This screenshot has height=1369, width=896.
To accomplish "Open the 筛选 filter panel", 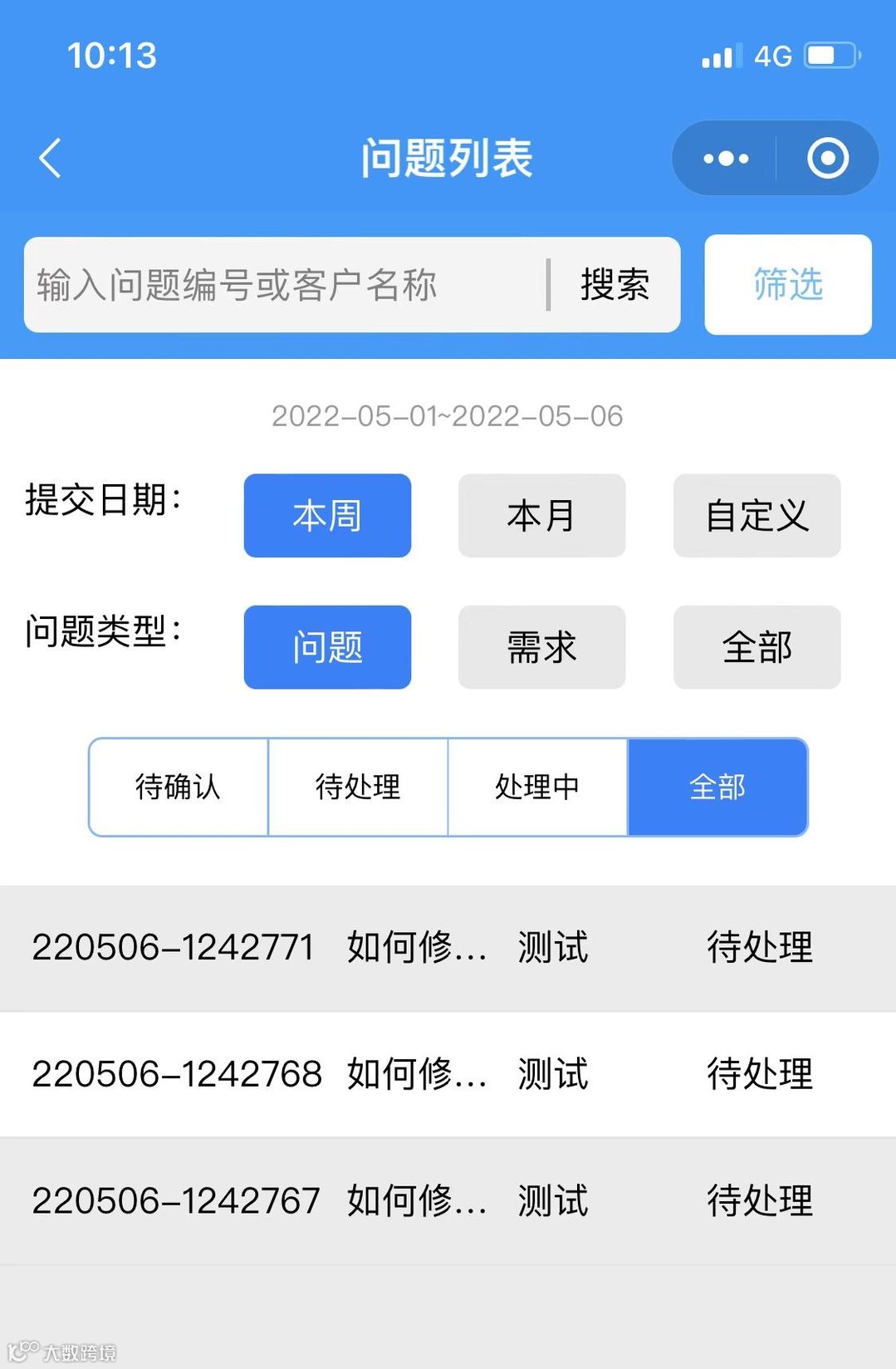I will point(786,285).
